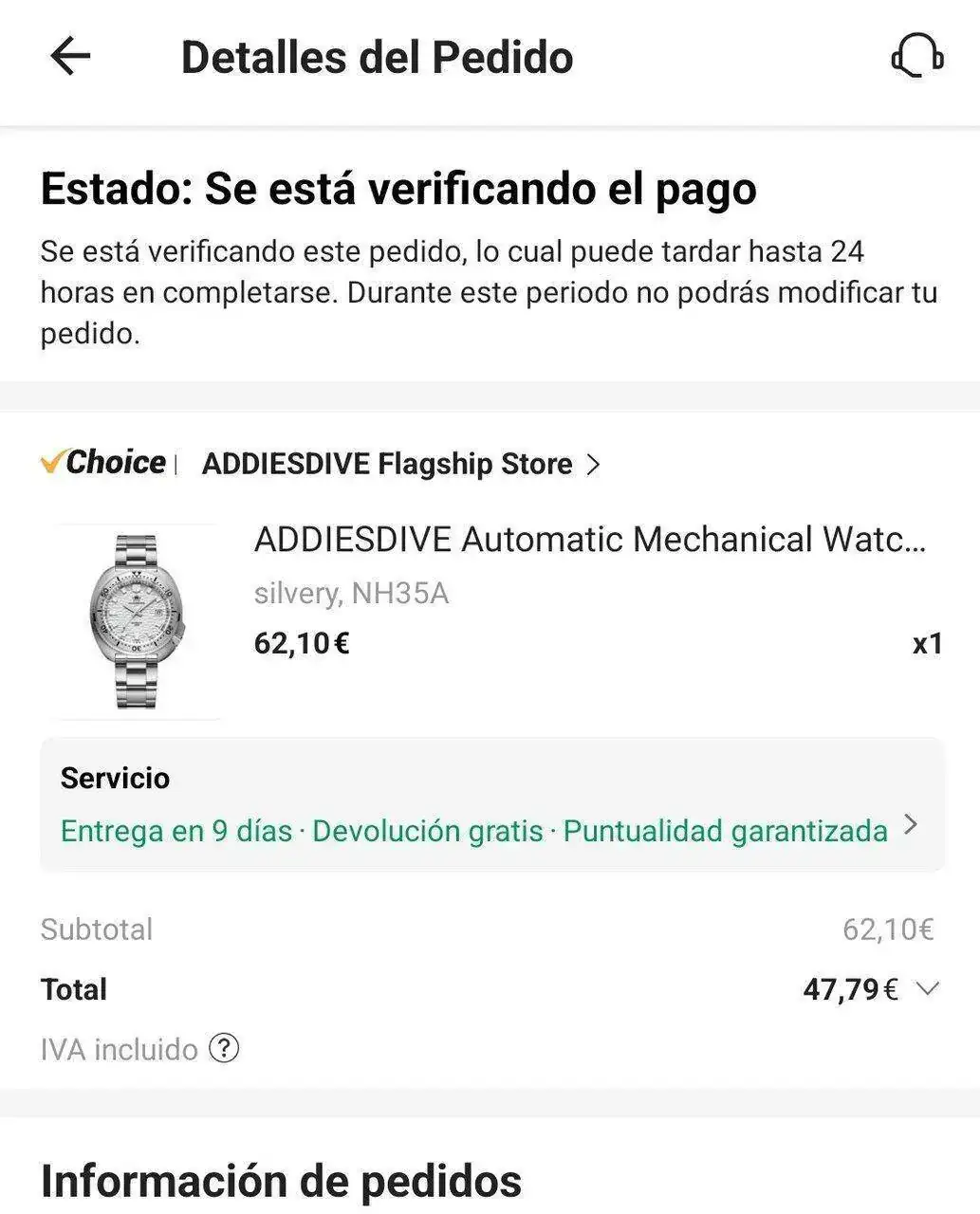Click the Choice badge logo

coord(103,463)
